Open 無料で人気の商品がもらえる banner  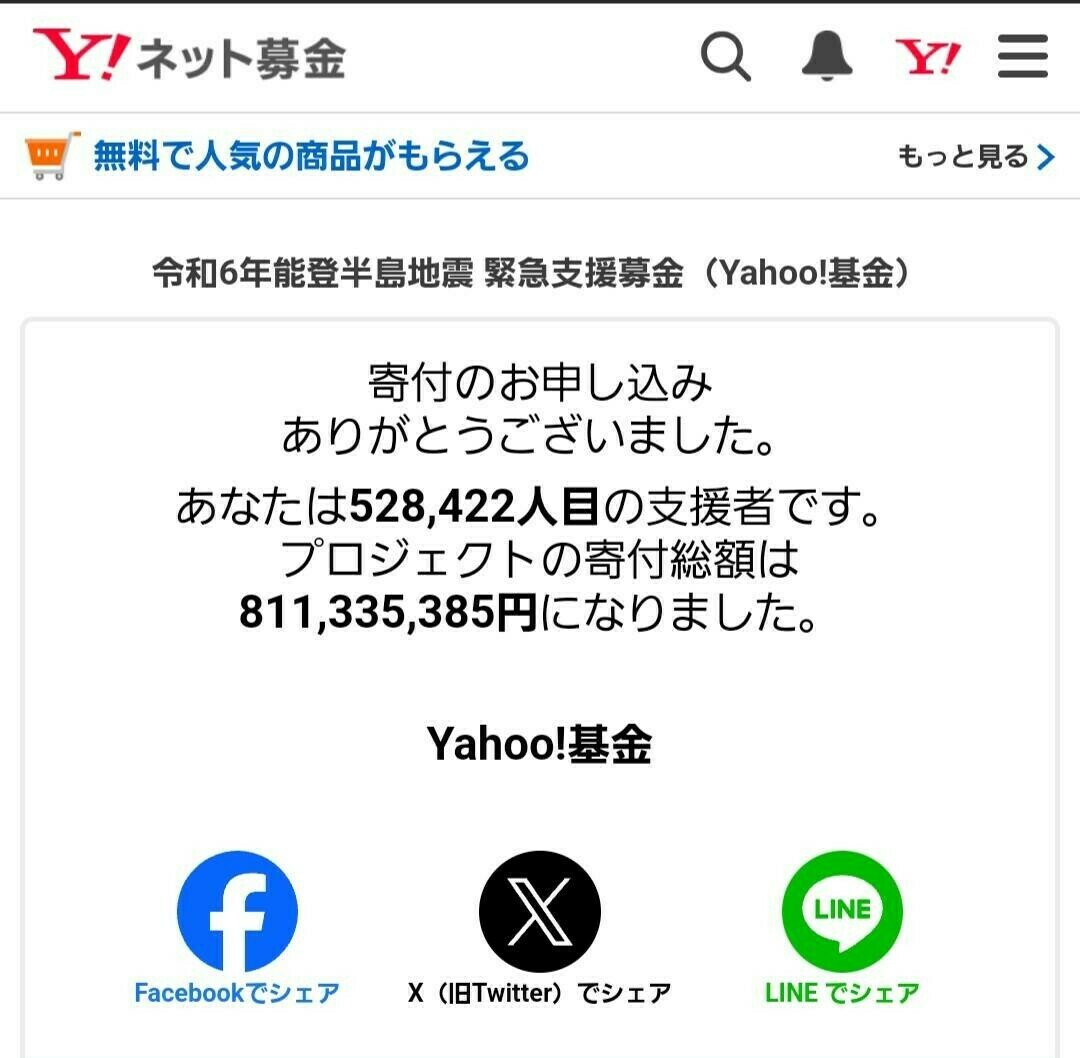(310, 157)
